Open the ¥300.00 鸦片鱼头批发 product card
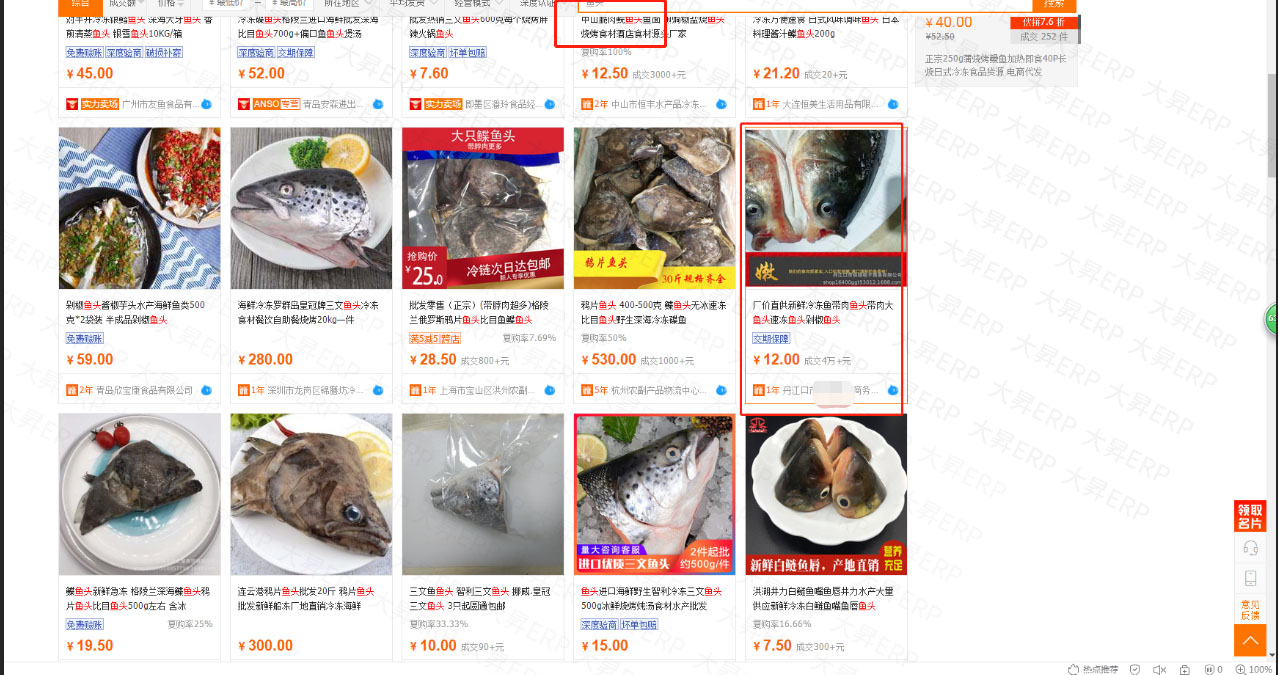The width and height of the screenshot is (1278, 675). [x=311, y=495]
